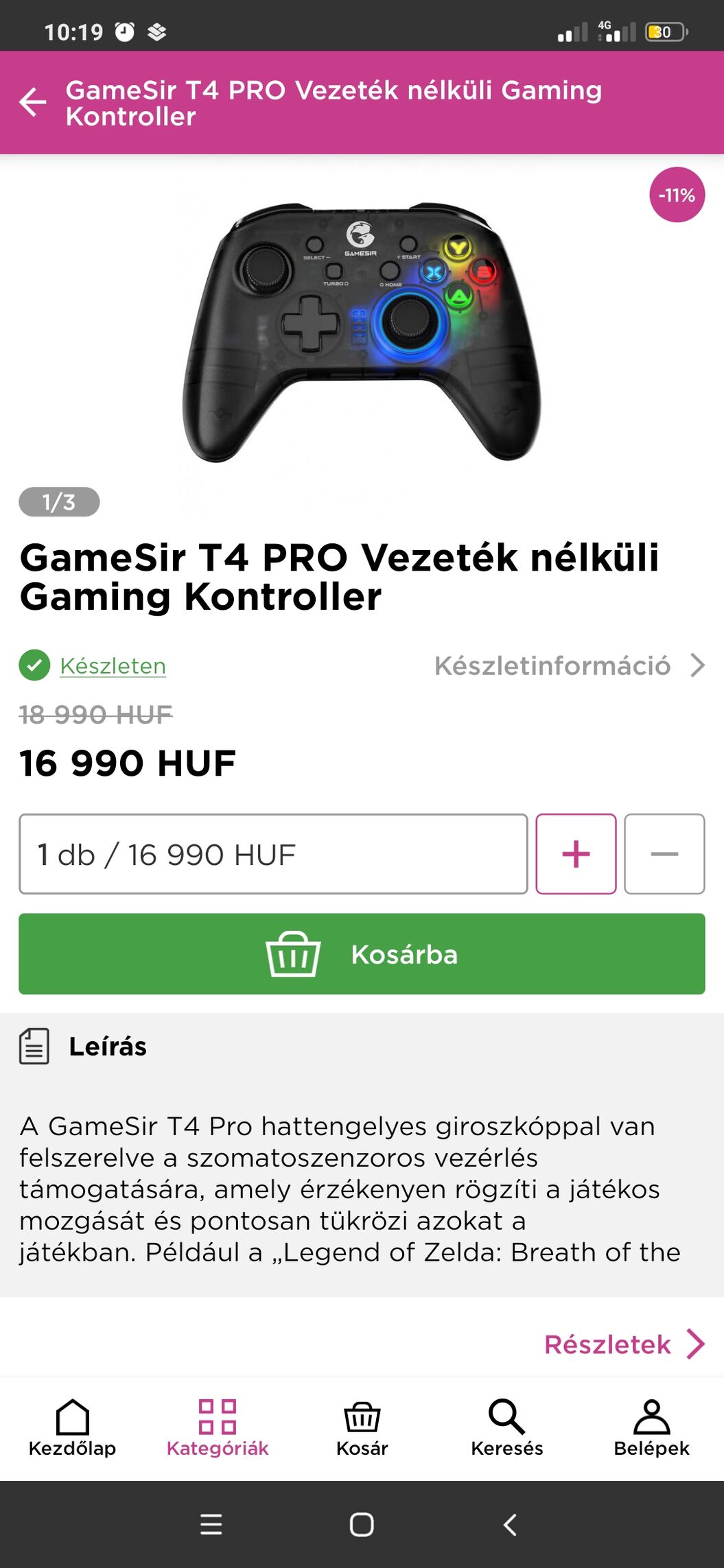Go back using the header arrow
Screen dimensions: 724x1568
tap(33, 103)
